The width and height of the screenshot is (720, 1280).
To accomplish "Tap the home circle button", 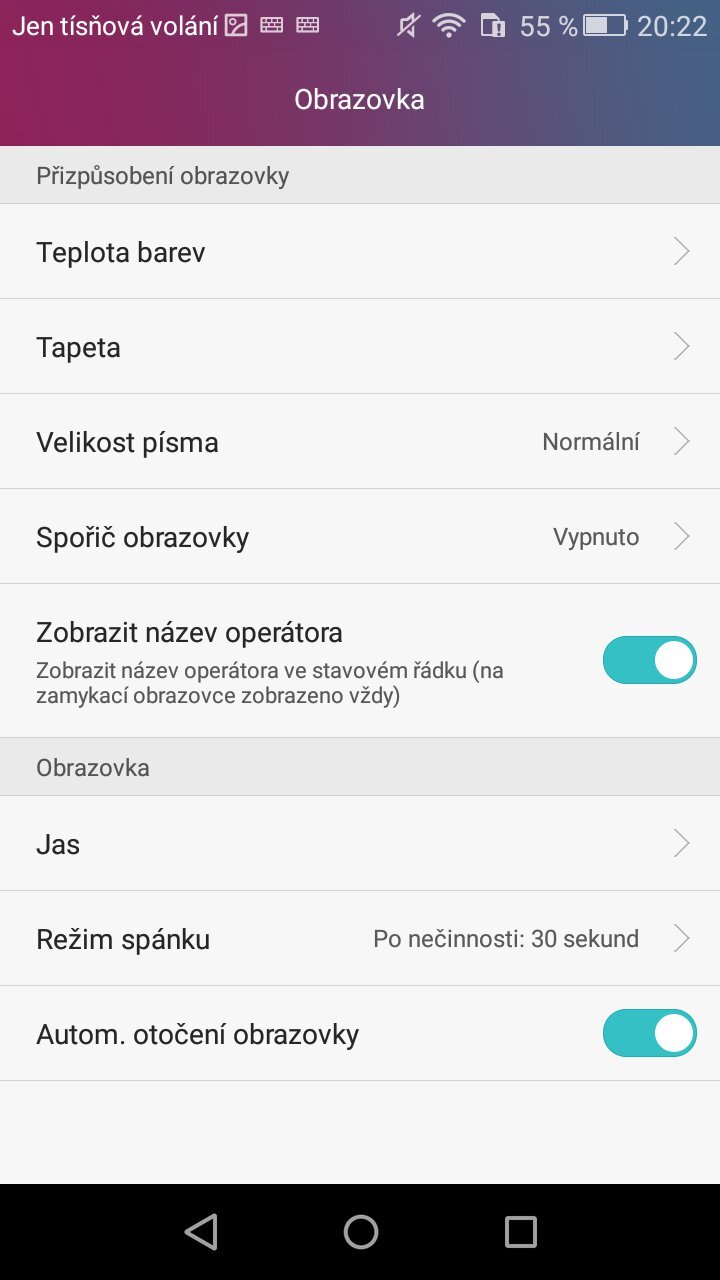I will tap(360, 1232).
